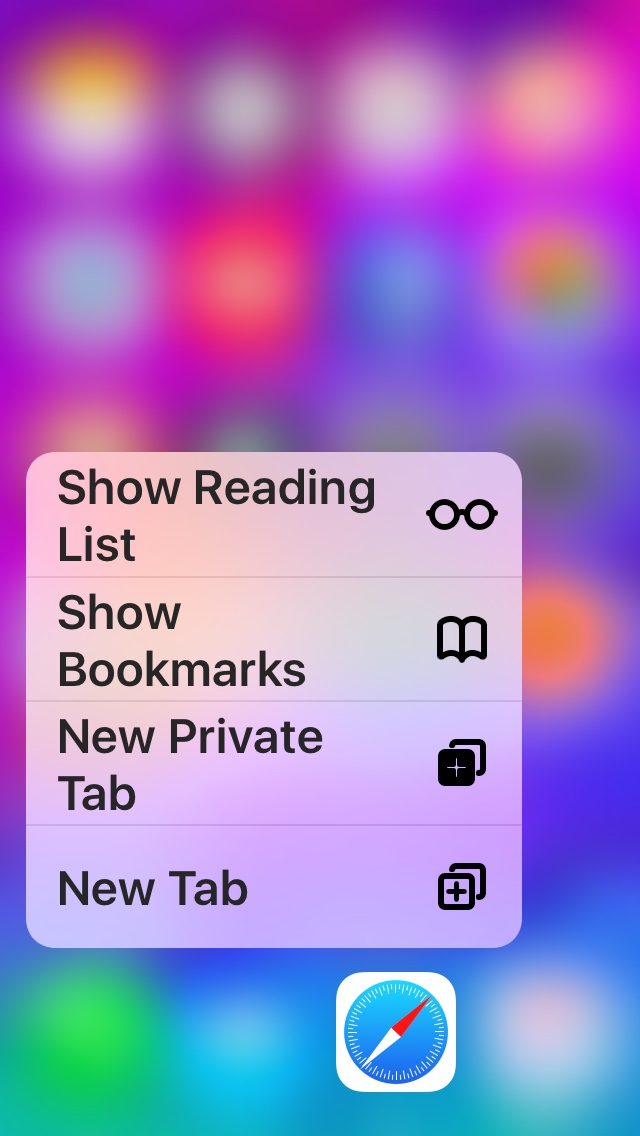Open a New Private Tab
This screenshot has height=1136, width=640.
(x=273, y=764)
